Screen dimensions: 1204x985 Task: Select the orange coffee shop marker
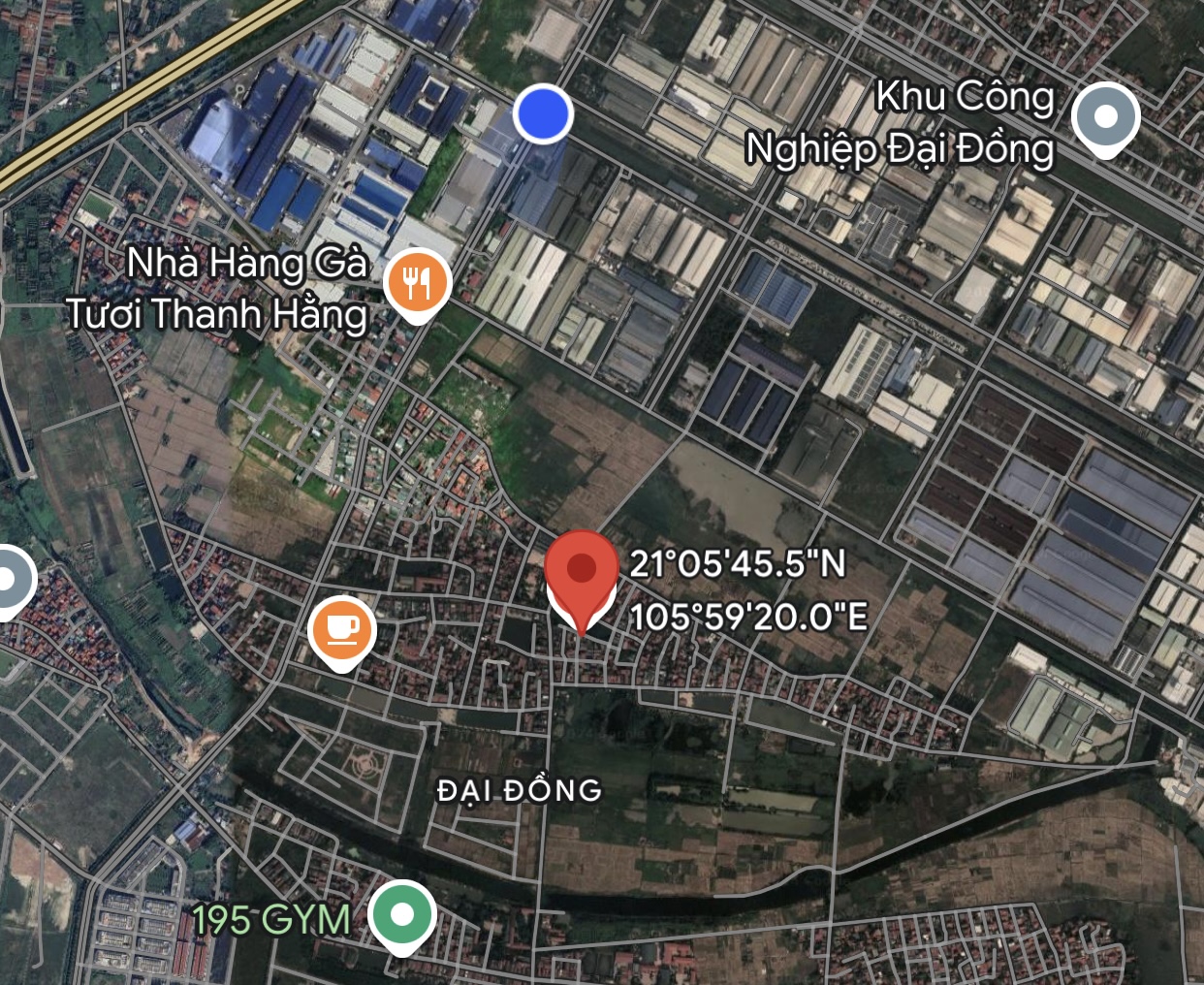(341, 630)
